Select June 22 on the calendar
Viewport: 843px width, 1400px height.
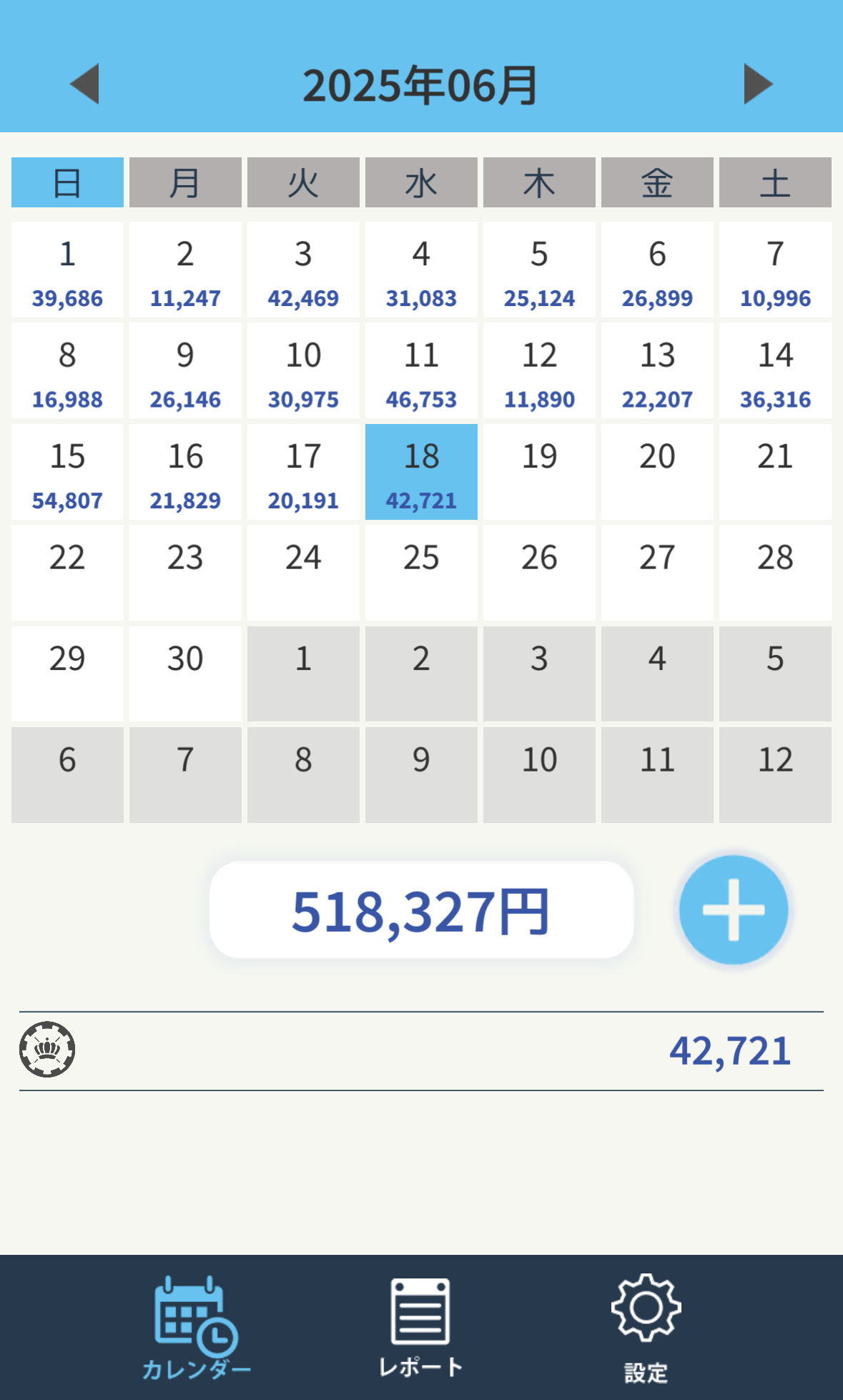pyautogui.click(x=67, y=573)
